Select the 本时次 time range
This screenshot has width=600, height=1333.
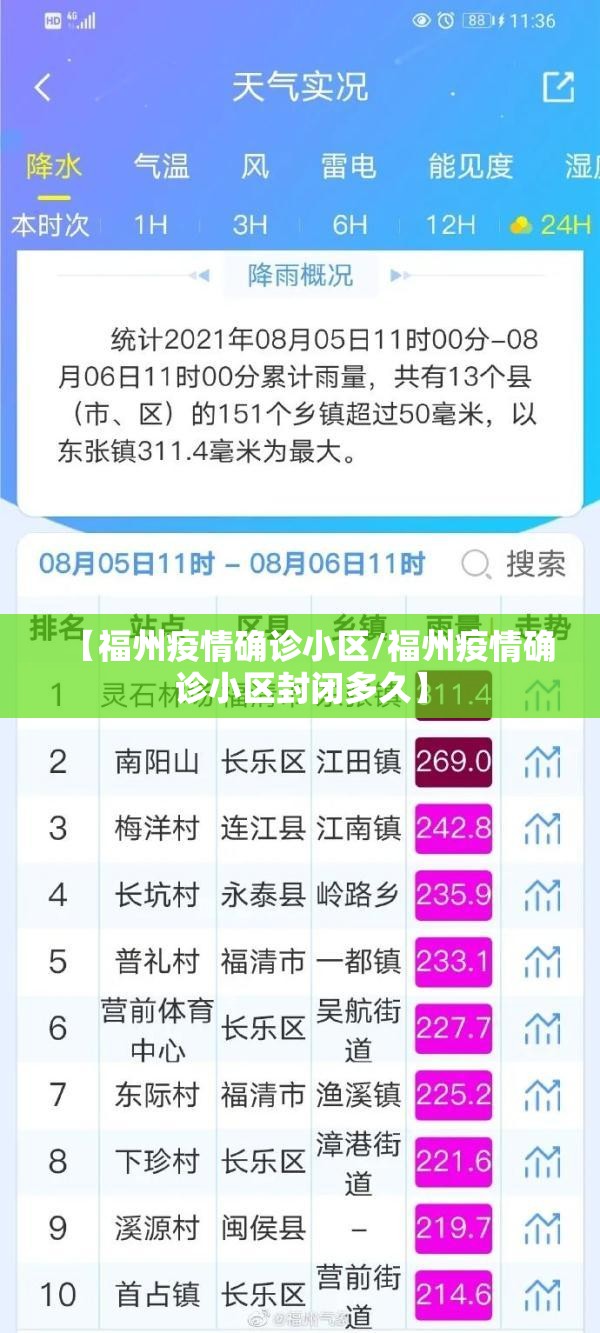coord(50,224)
